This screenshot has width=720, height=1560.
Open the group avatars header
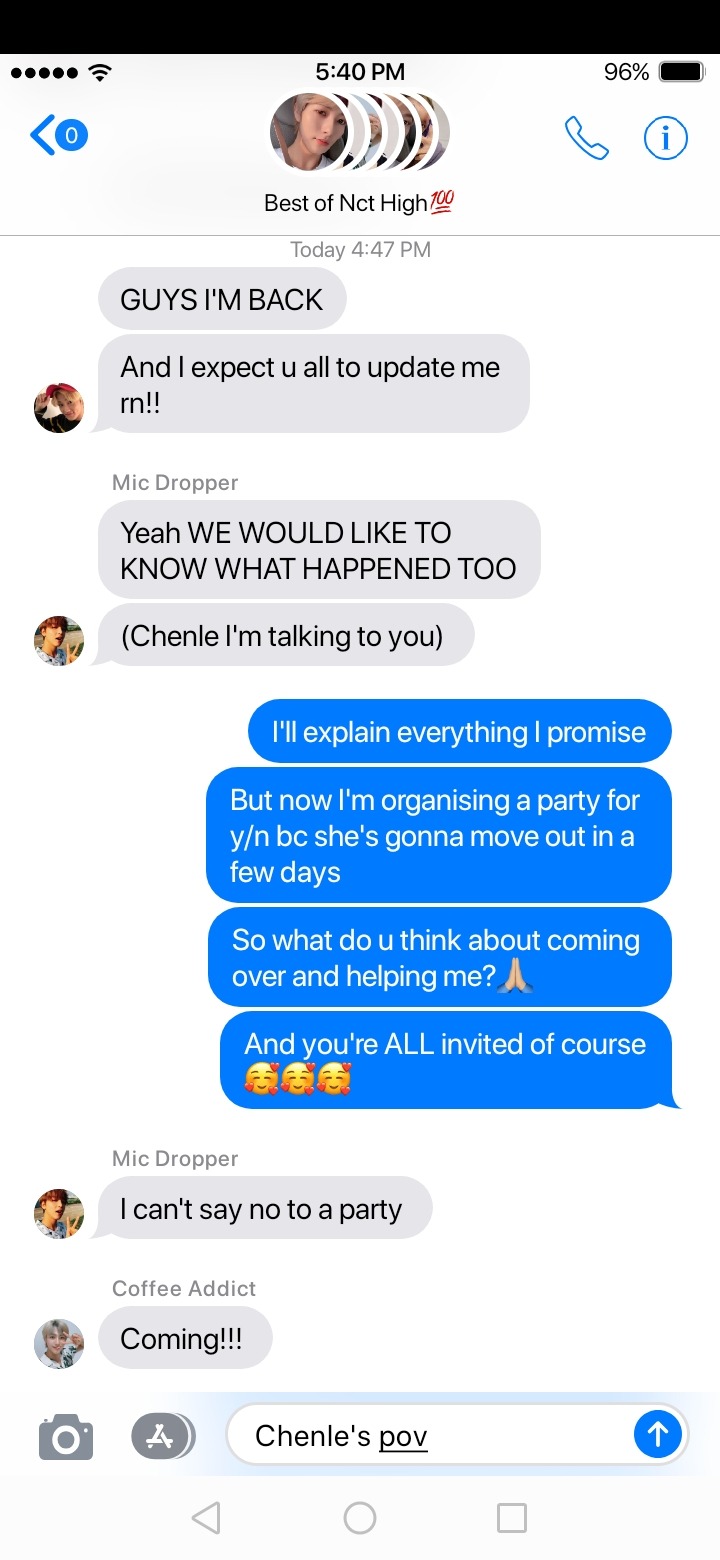(359, 133)
